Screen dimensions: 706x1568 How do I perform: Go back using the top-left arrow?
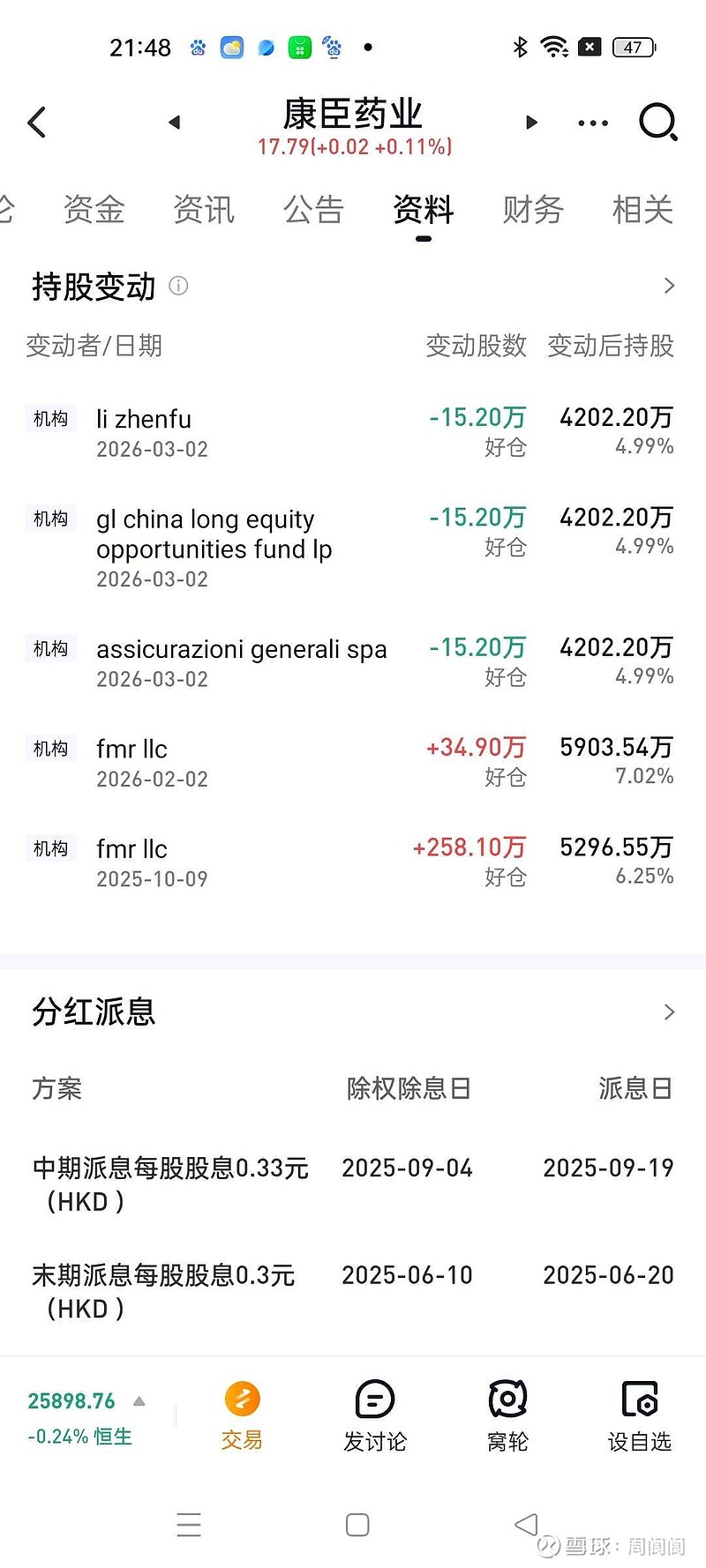[37, 123]
